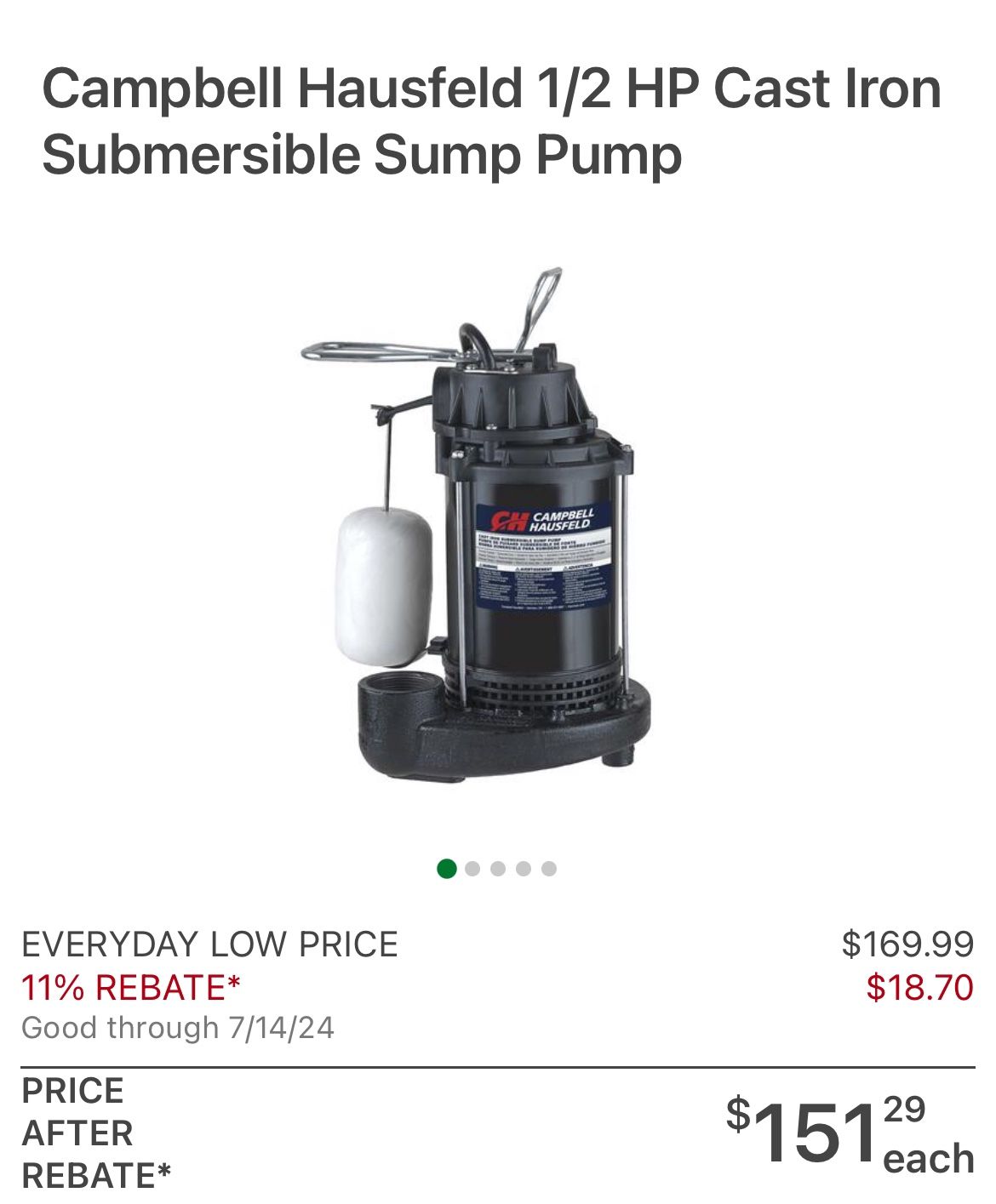Open the sump pump product image

[x=477, y=525]
